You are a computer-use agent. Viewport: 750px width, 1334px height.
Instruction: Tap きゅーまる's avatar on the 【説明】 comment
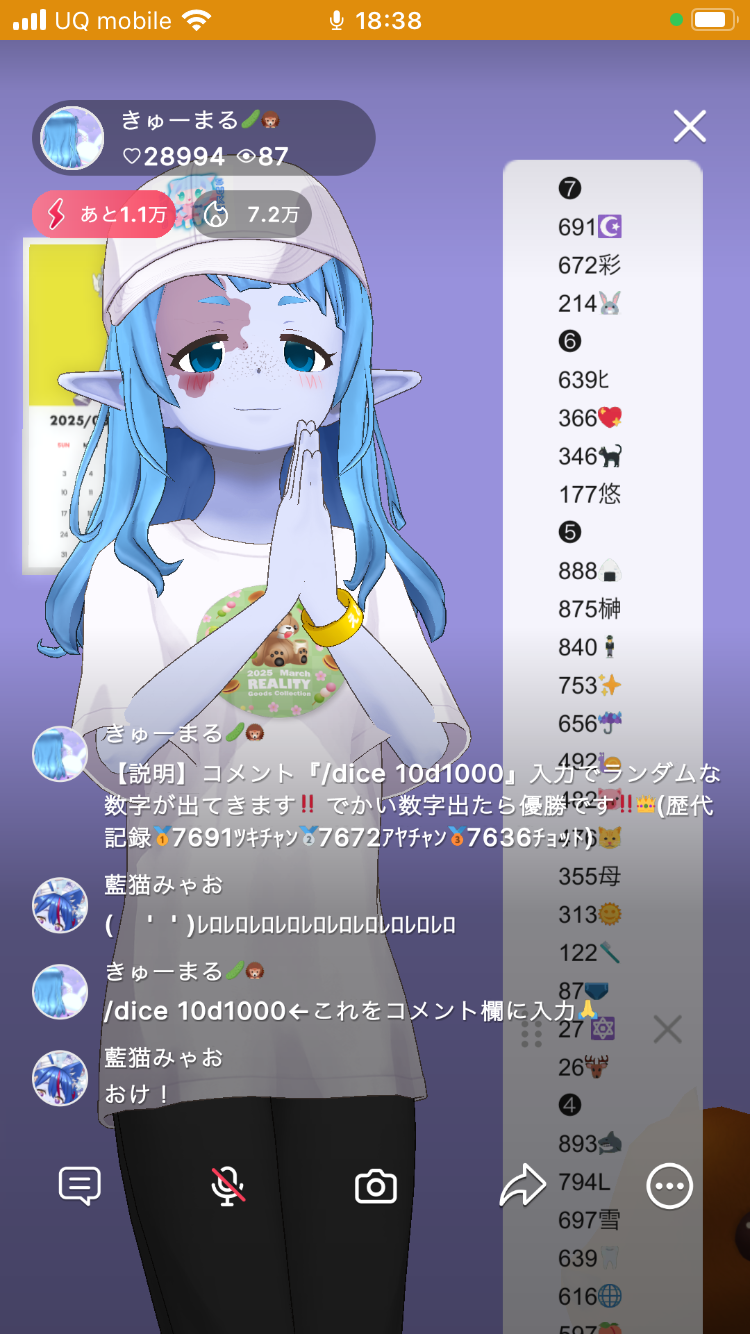click(60, 754)
